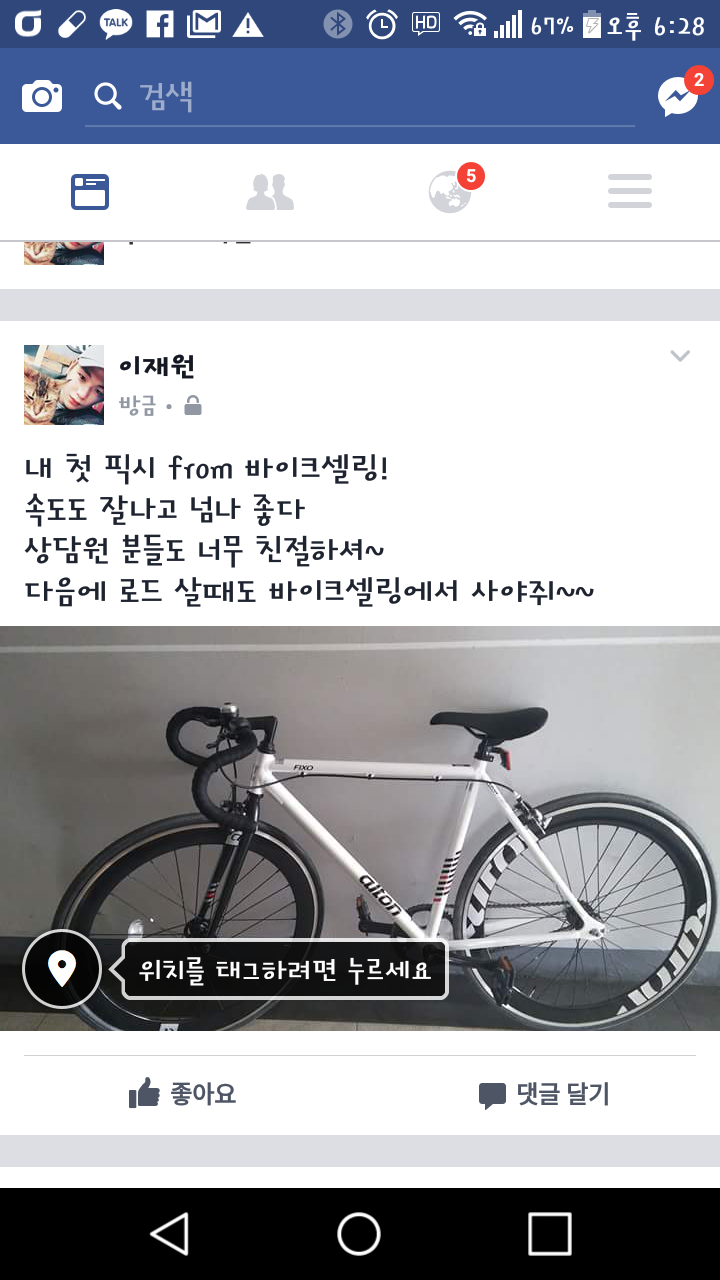The height and width of the screenshot is (1280, 720).
Task: Open the hamburger menu tab
Action: click(x=630, y=192)
